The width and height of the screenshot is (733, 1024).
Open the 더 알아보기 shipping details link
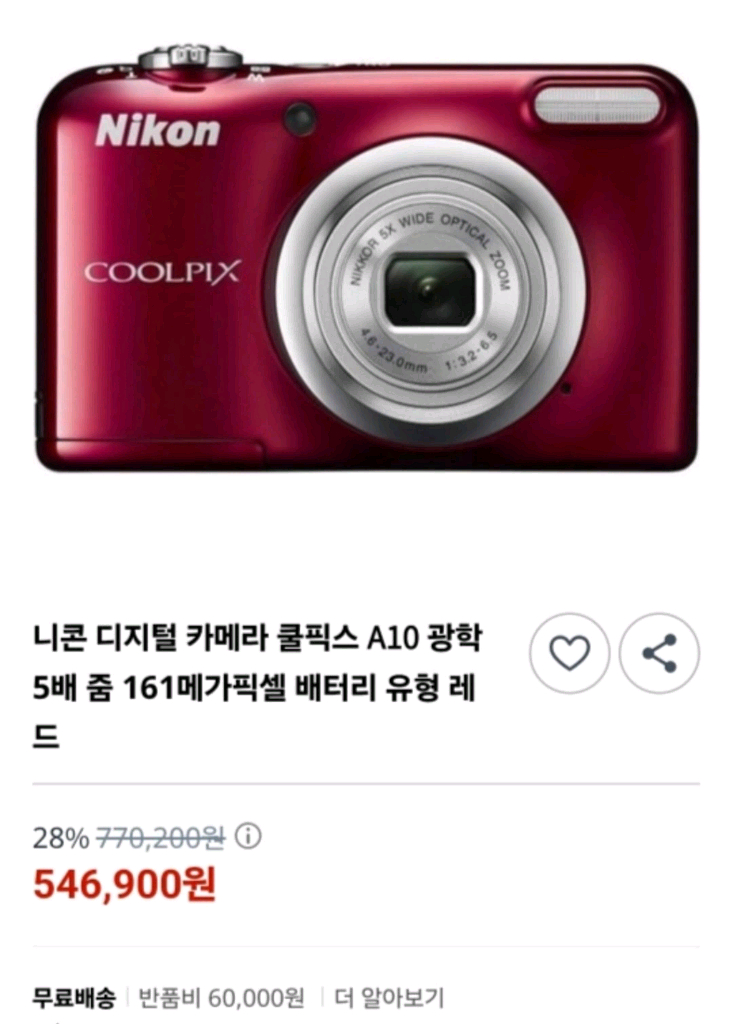pos(389,998)
